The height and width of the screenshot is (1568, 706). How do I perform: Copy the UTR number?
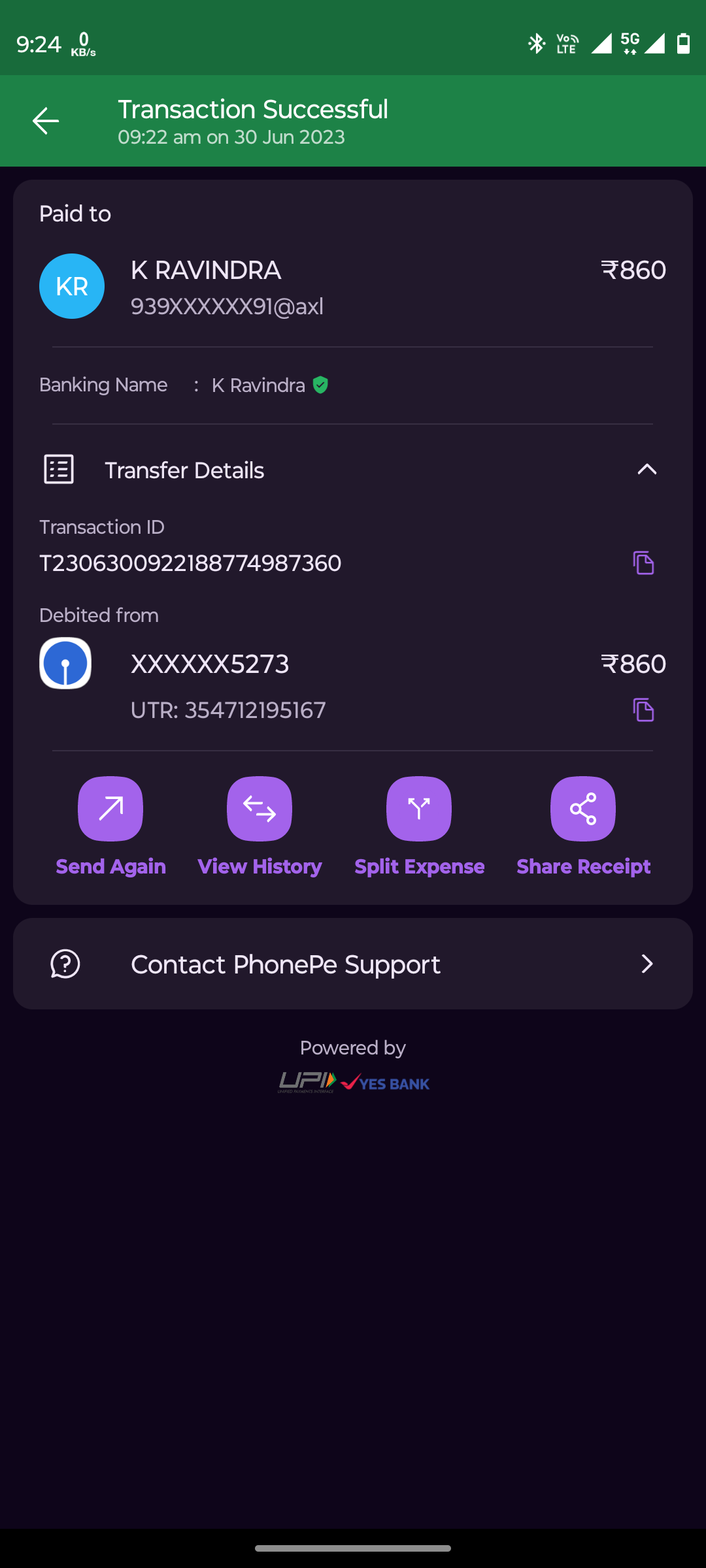[643, 710]
